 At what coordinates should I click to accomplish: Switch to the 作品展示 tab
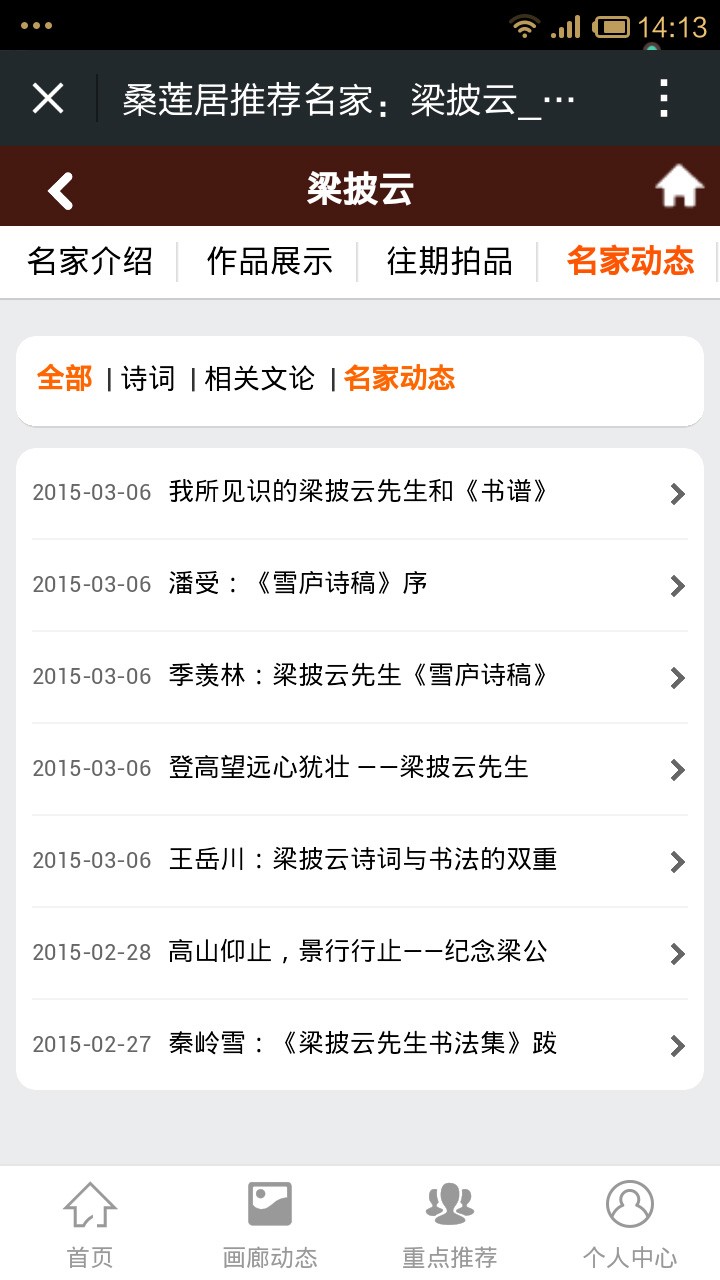[x=269, y=261]
